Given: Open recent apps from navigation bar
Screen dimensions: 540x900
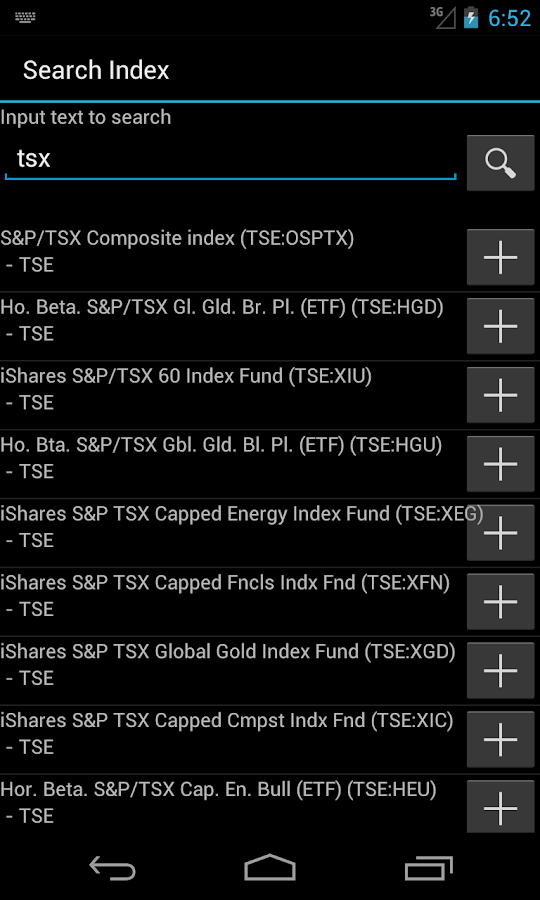Looking at the screenshot, I should click(x=429, y=867).
